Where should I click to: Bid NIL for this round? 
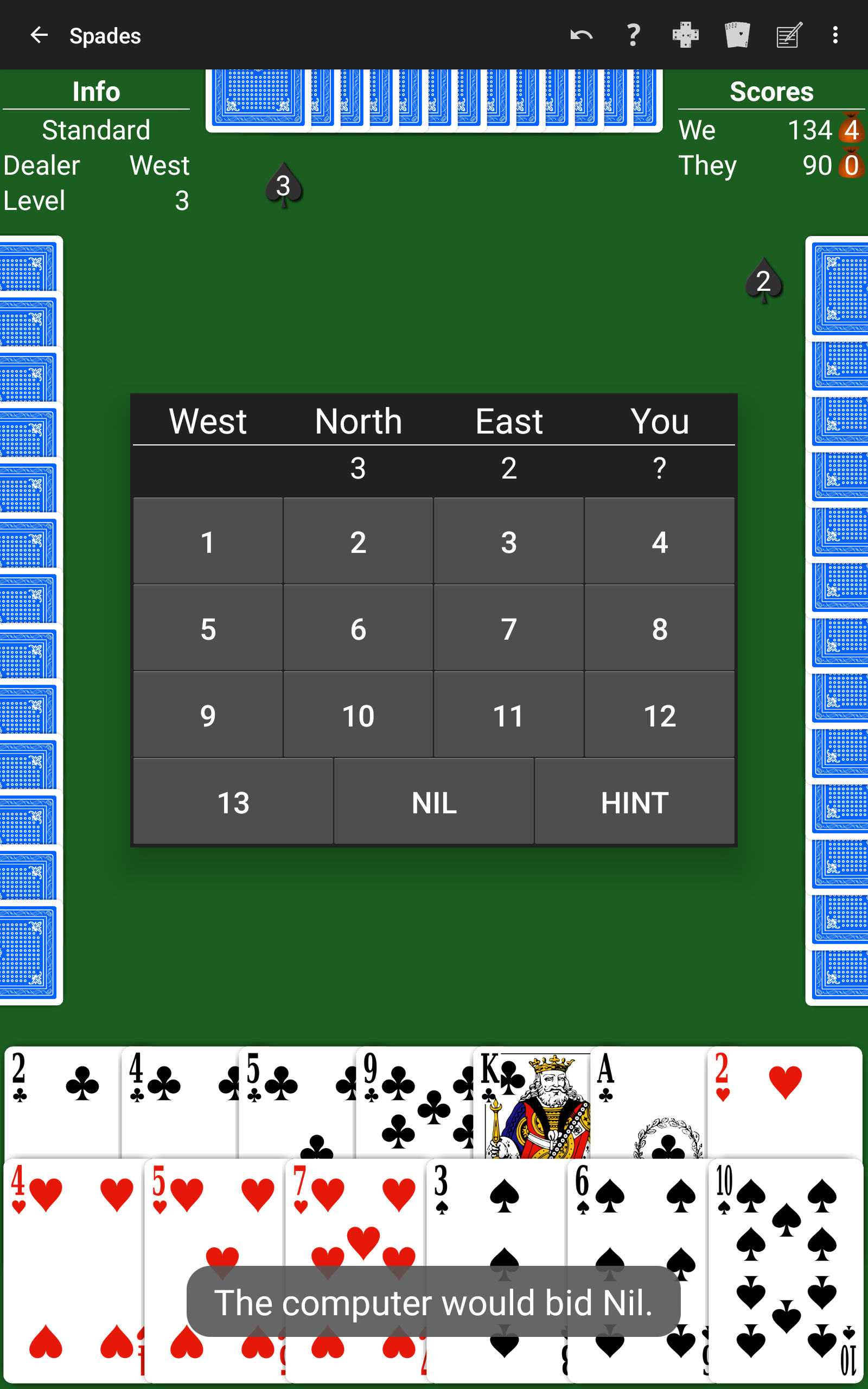click(x=433, y=802)
